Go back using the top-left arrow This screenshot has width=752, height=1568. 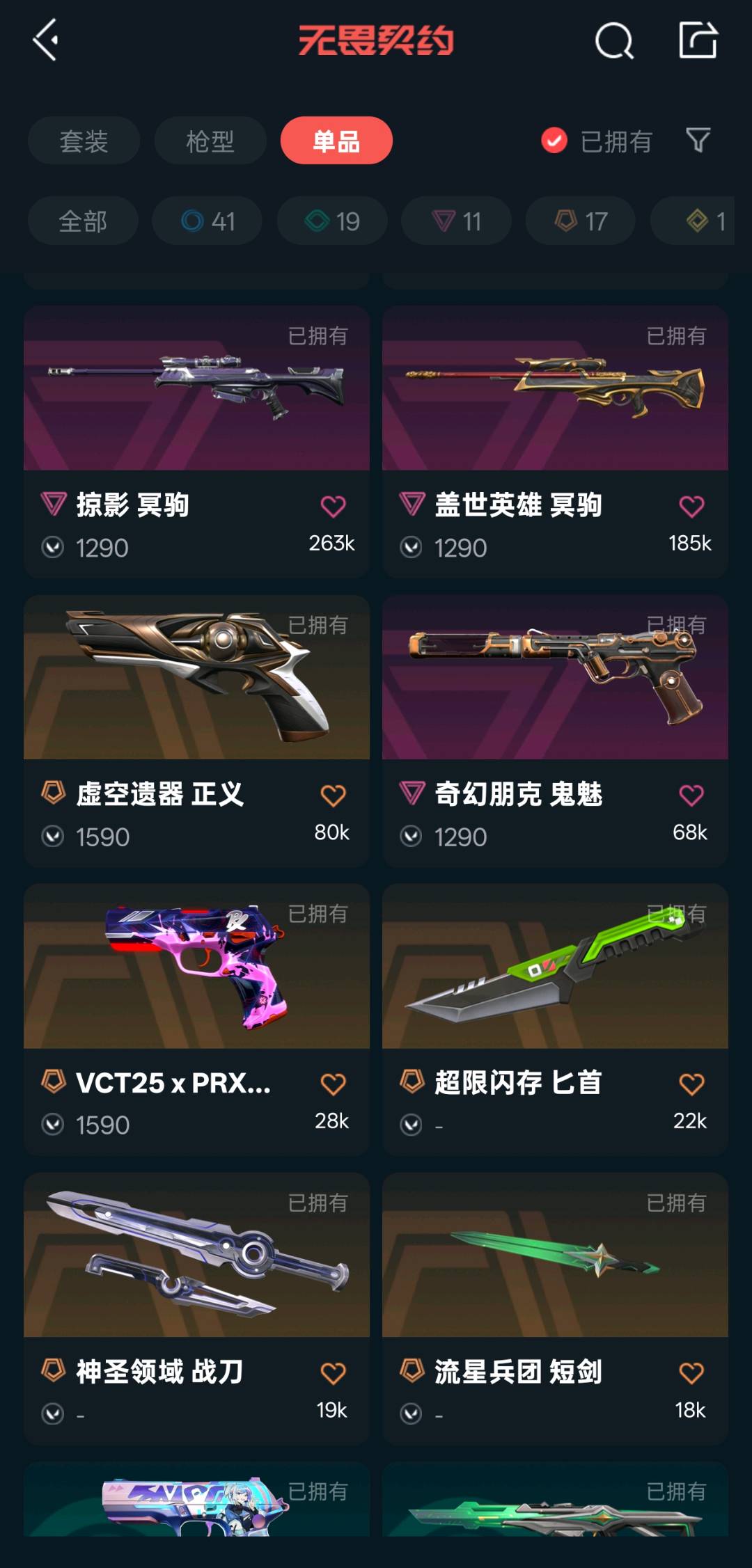click(46, 40)
